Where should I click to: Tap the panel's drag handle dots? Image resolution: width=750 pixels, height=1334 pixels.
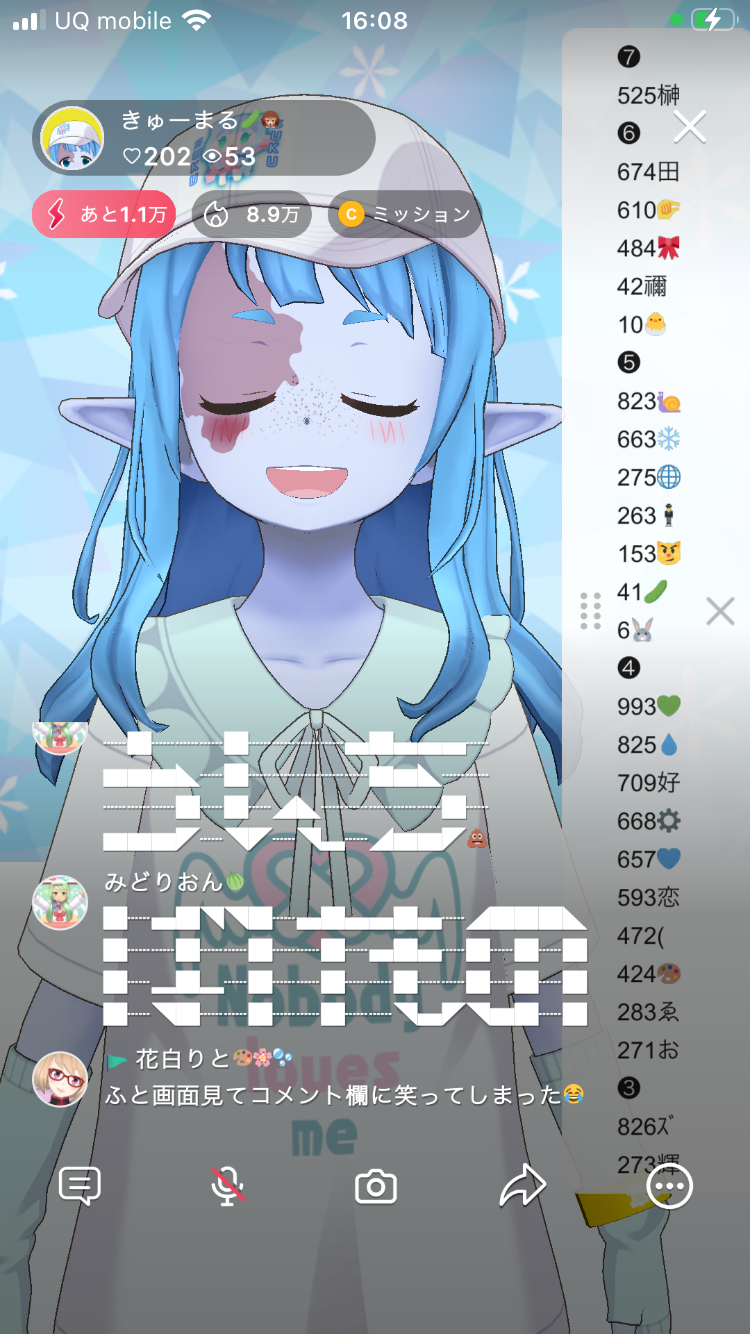pos(590,611)
